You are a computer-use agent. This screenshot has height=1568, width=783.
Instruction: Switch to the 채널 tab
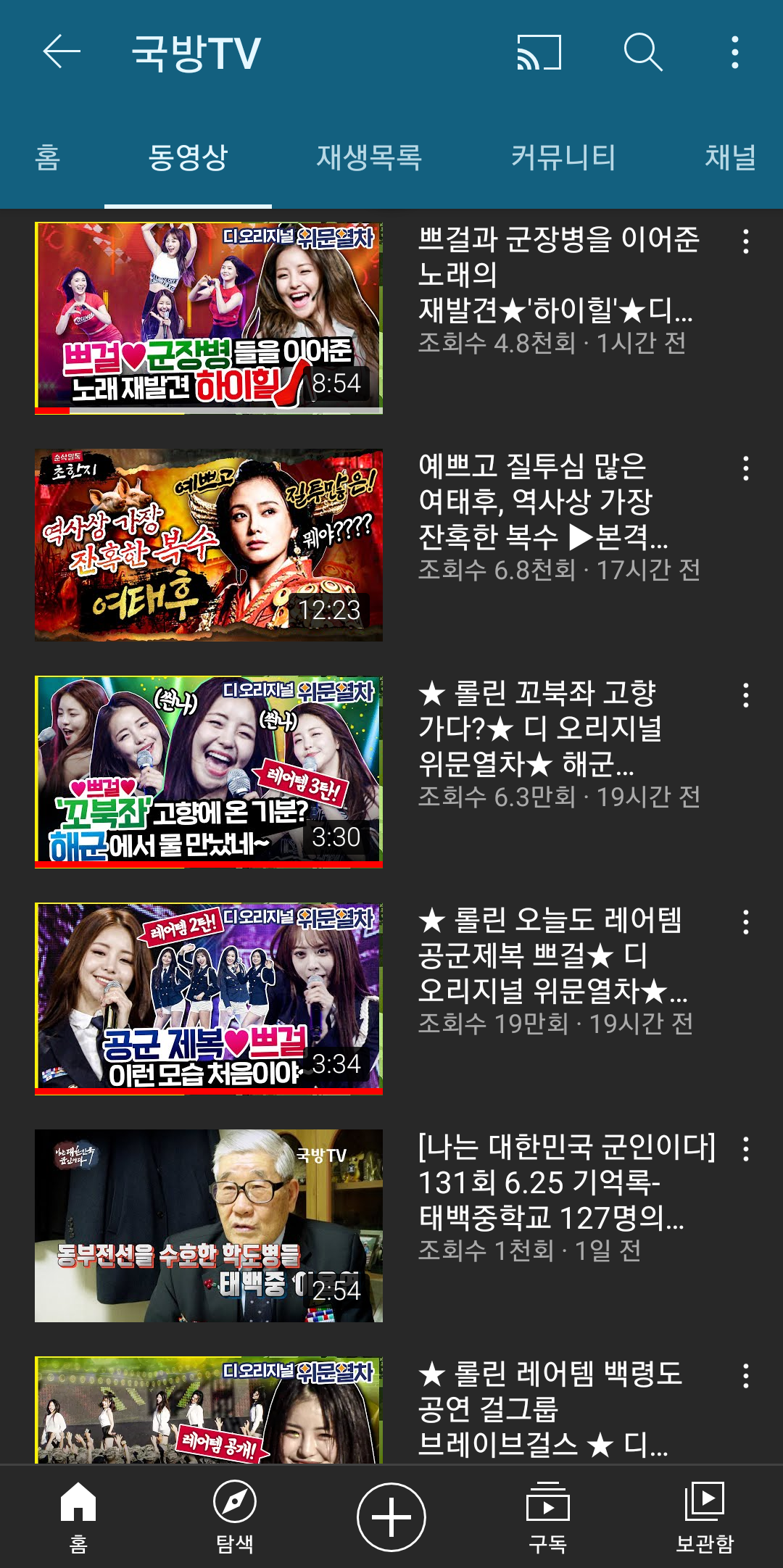[730, 157]
